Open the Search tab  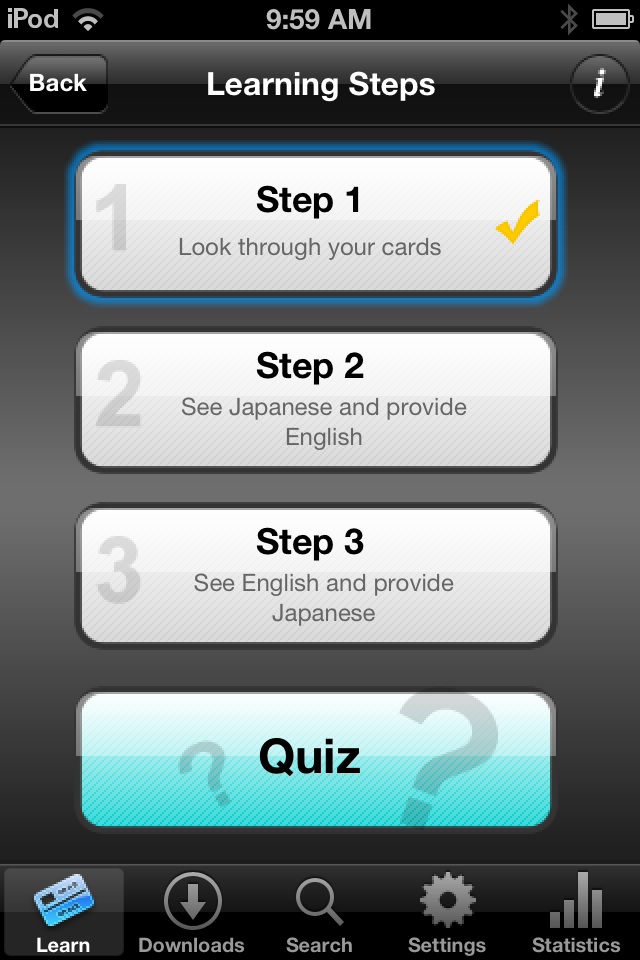coord(319,914)
